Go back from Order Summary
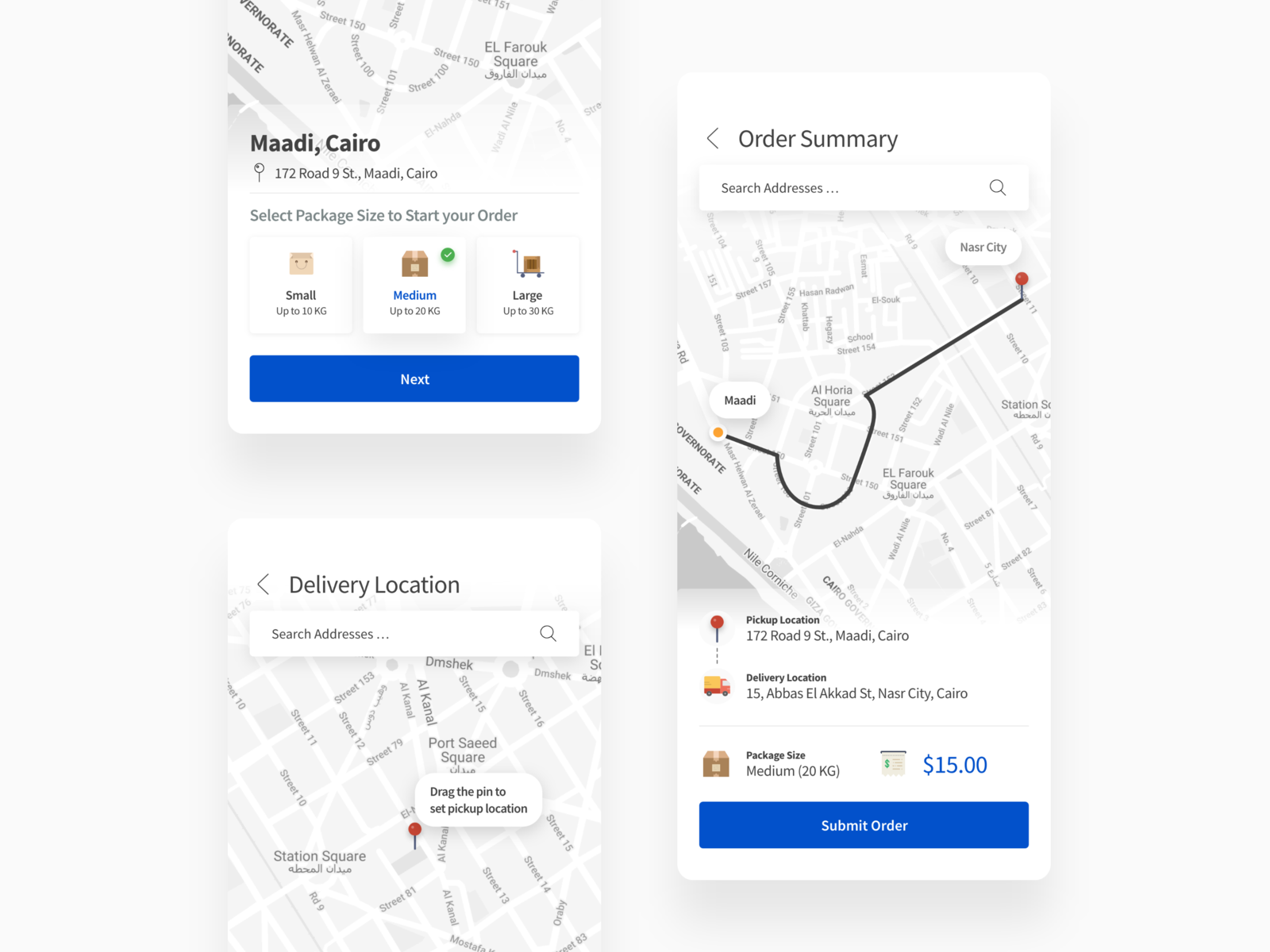The height and width of the screenshot is (952, 1270). click(x=713, y=139)
